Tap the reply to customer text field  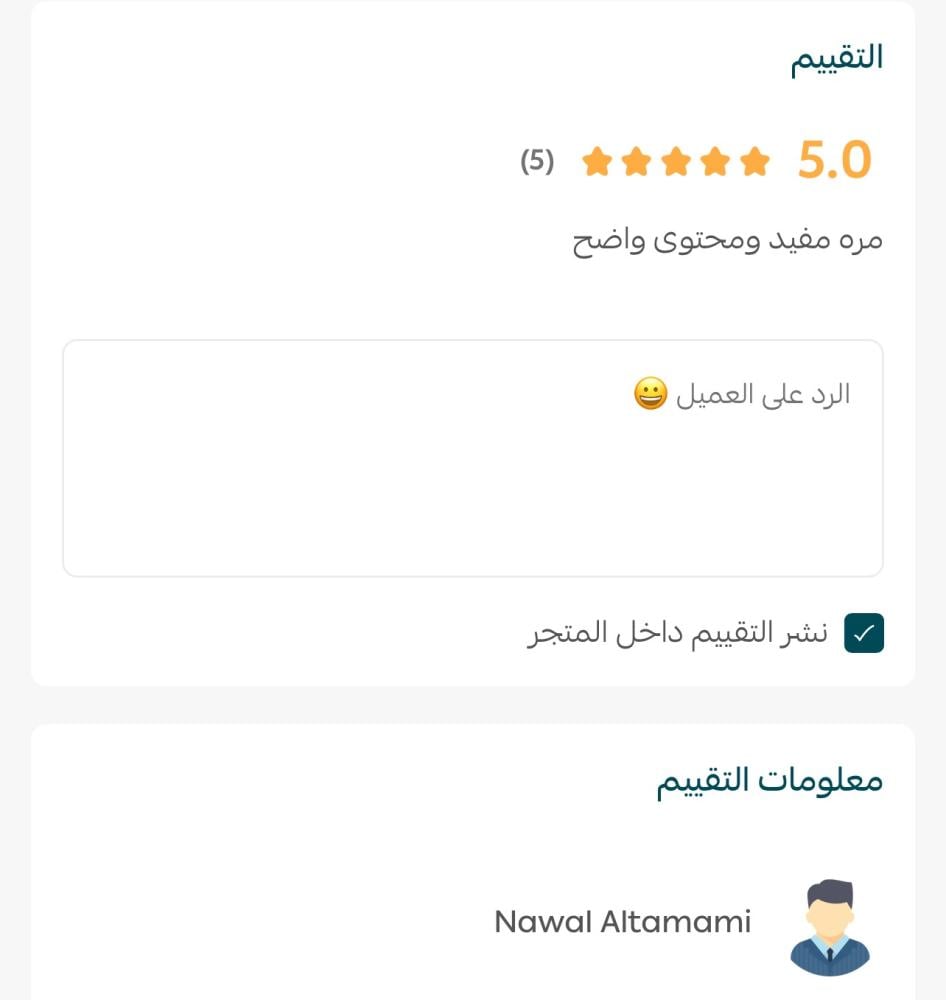tap(473, 458)
